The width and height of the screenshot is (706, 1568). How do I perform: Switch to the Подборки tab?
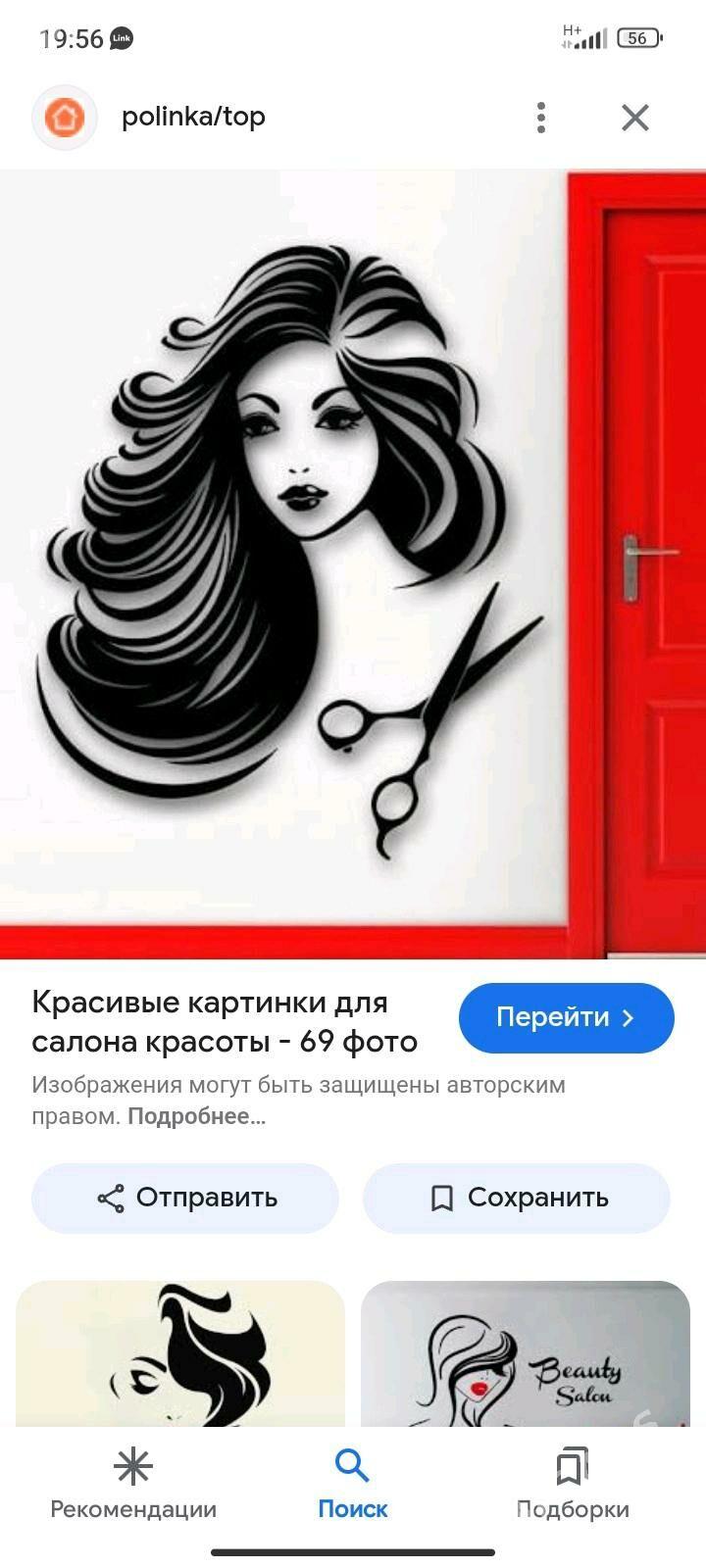572,1485
